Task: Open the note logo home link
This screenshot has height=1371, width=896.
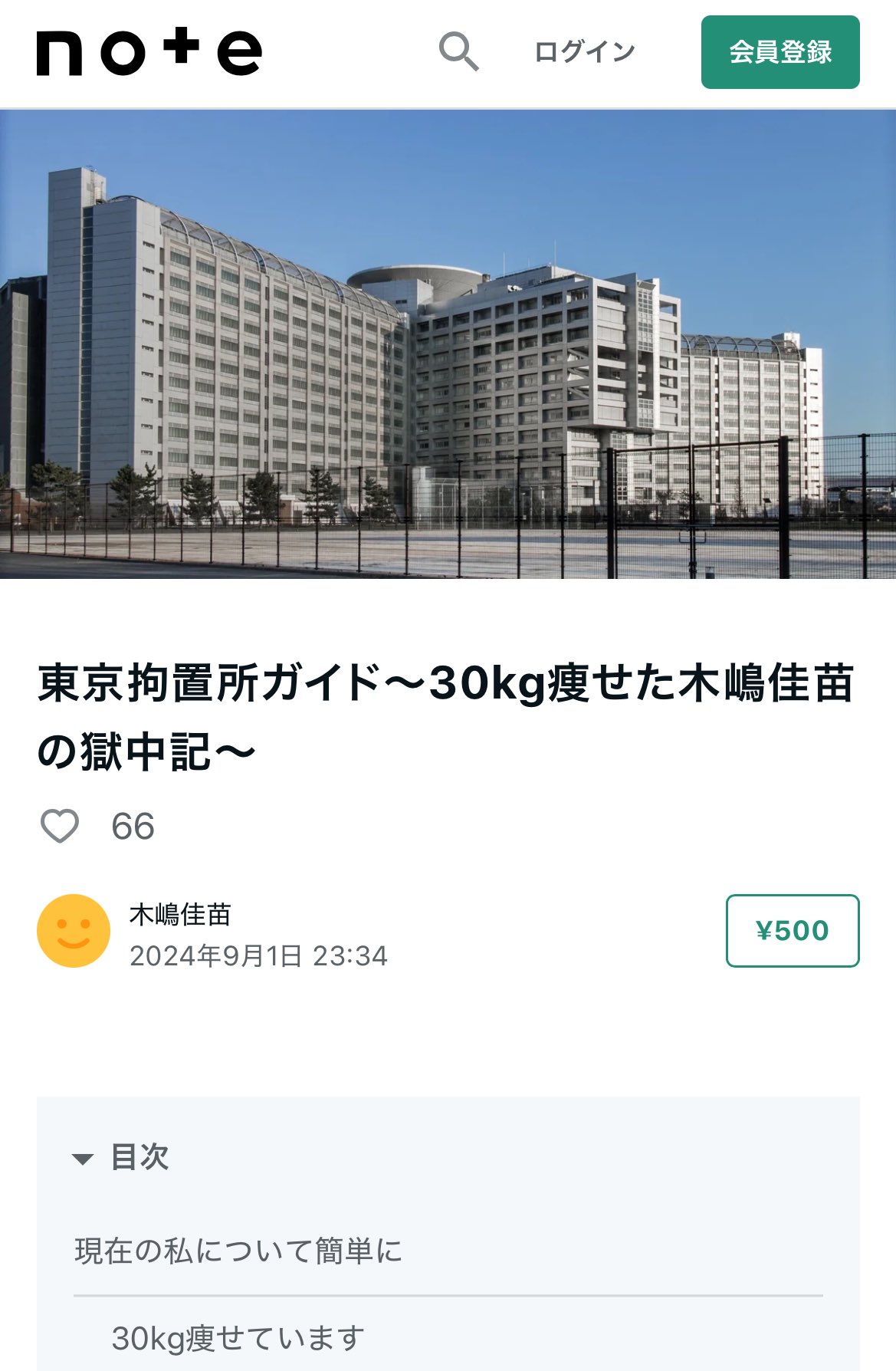Action: [149, 52]
